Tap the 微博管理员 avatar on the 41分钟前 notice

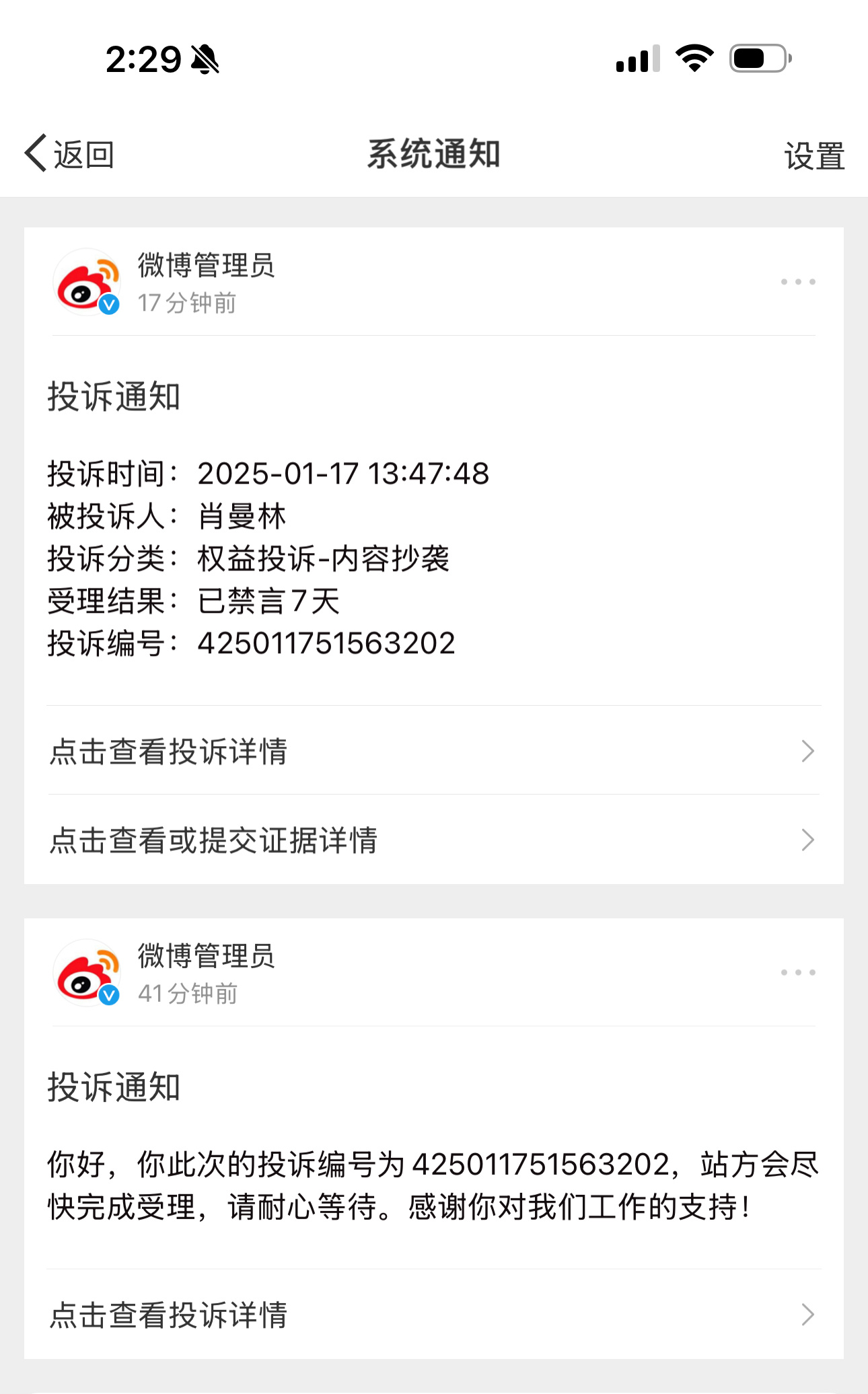click(87, 973)
